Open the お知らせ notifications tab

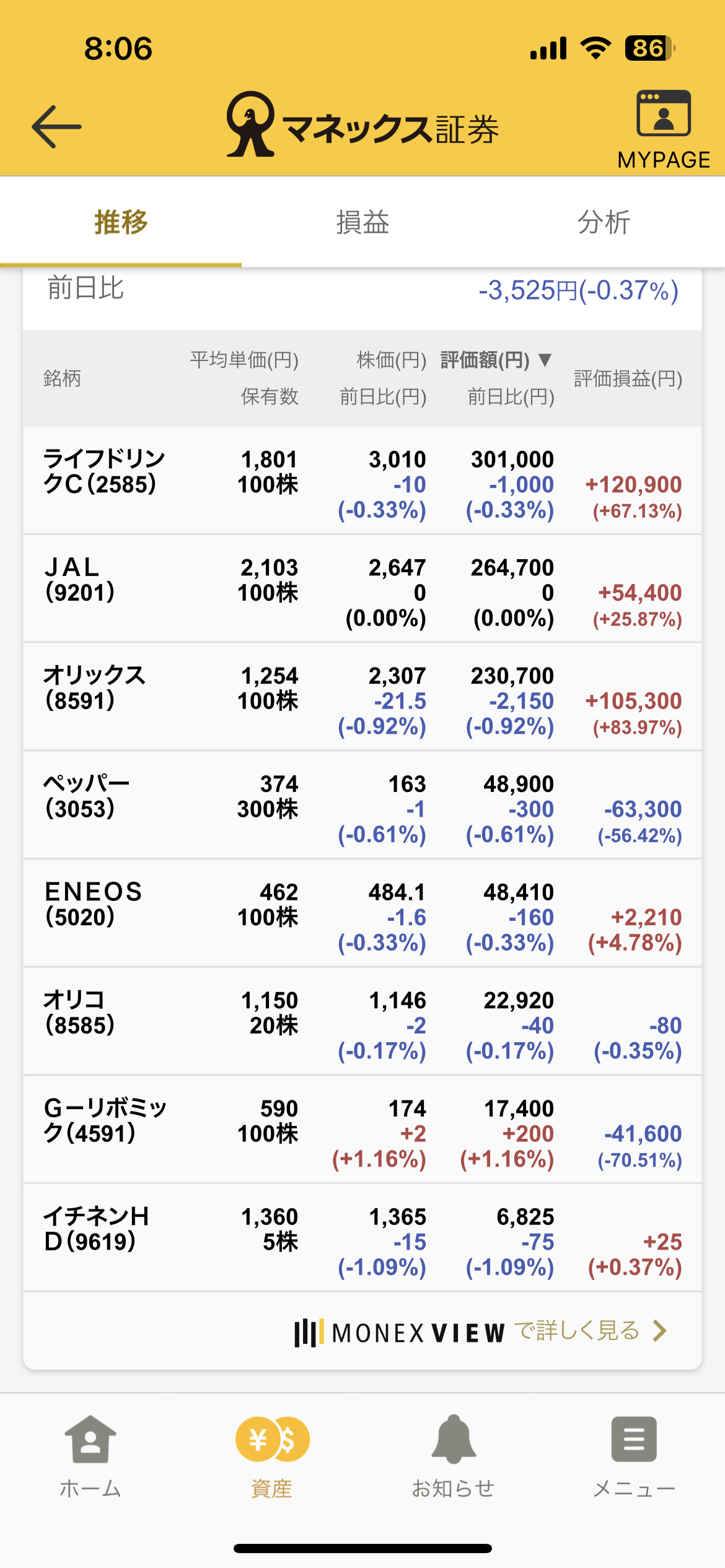coord(453,1457)
